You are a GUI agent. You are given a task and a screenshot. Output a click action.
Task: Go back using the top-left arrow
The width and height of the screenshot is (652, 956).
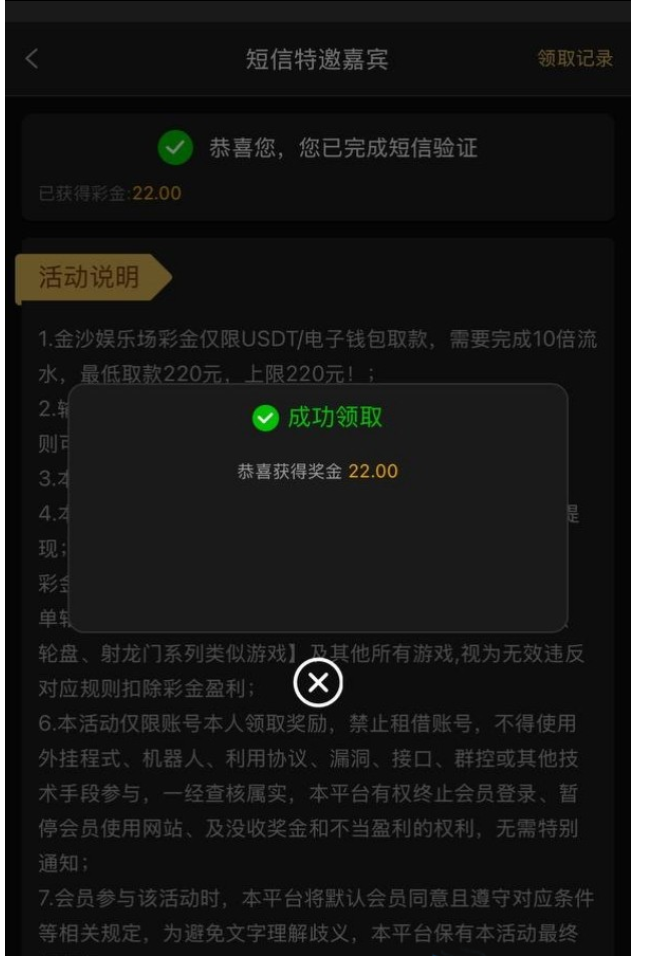(x=31, y=59)
